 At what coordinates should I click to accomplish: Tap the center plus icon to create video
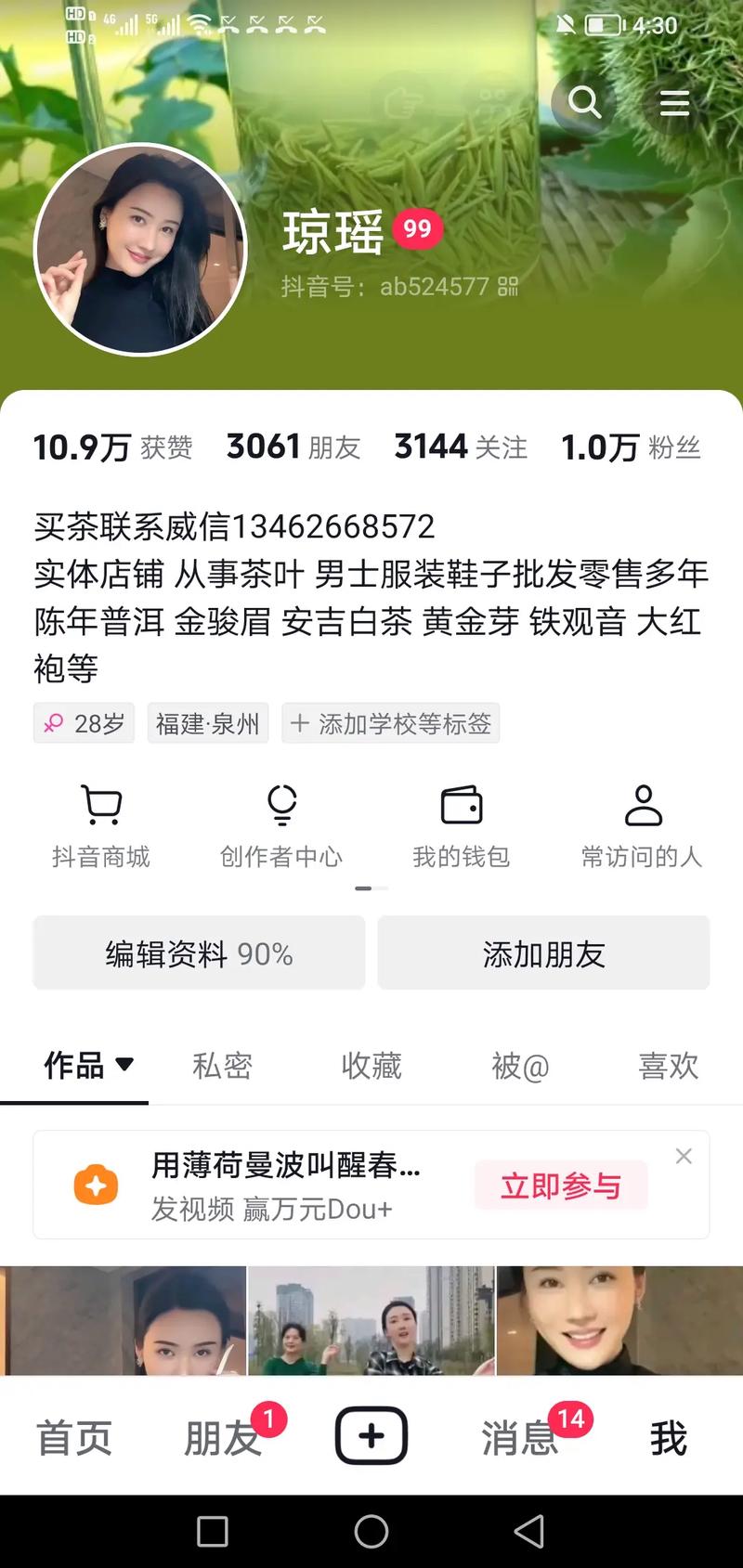[371, 1434]
